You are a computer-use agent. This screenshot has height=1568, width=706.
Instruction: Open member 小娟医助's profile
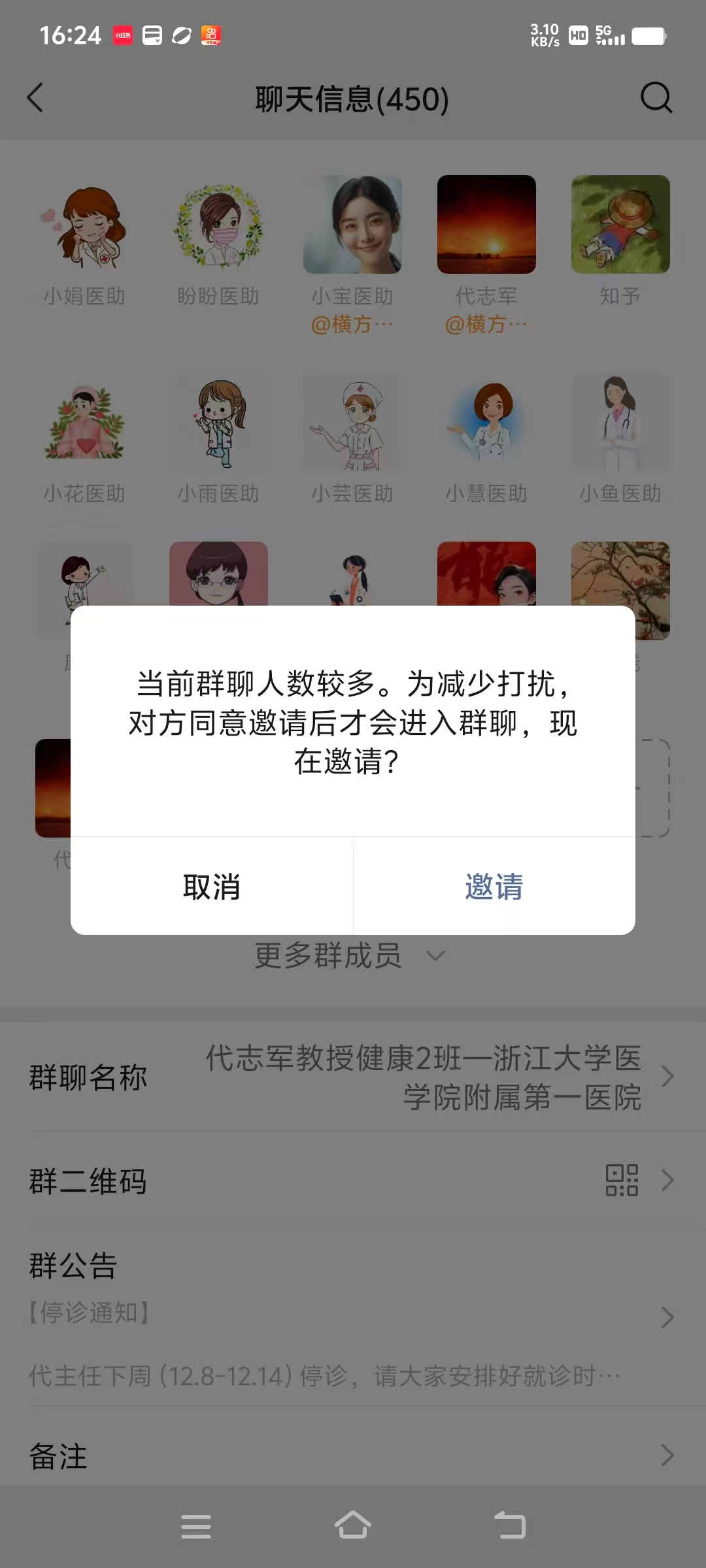click(x=84, y=225)
